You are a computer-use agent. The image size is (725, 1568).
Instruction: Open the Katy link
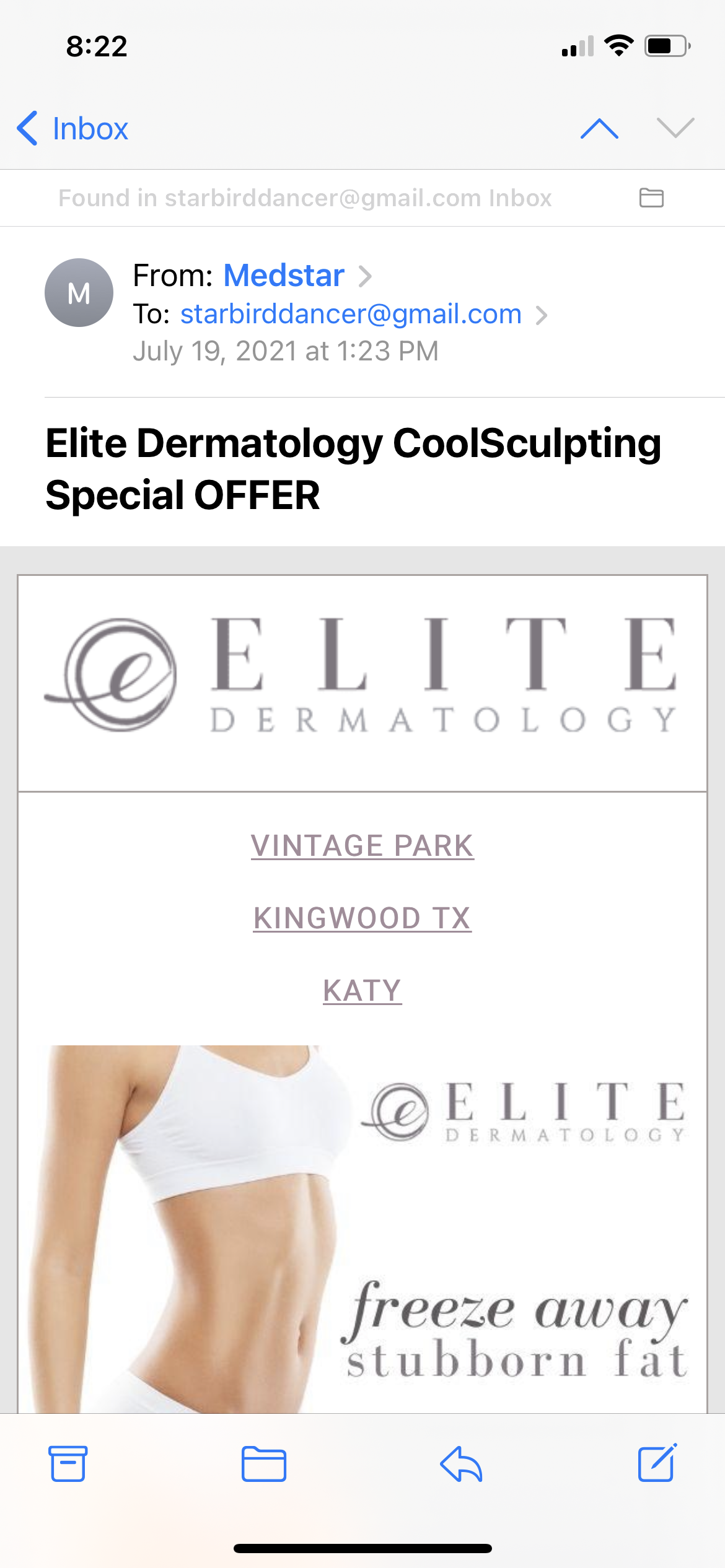pos(362,991)
